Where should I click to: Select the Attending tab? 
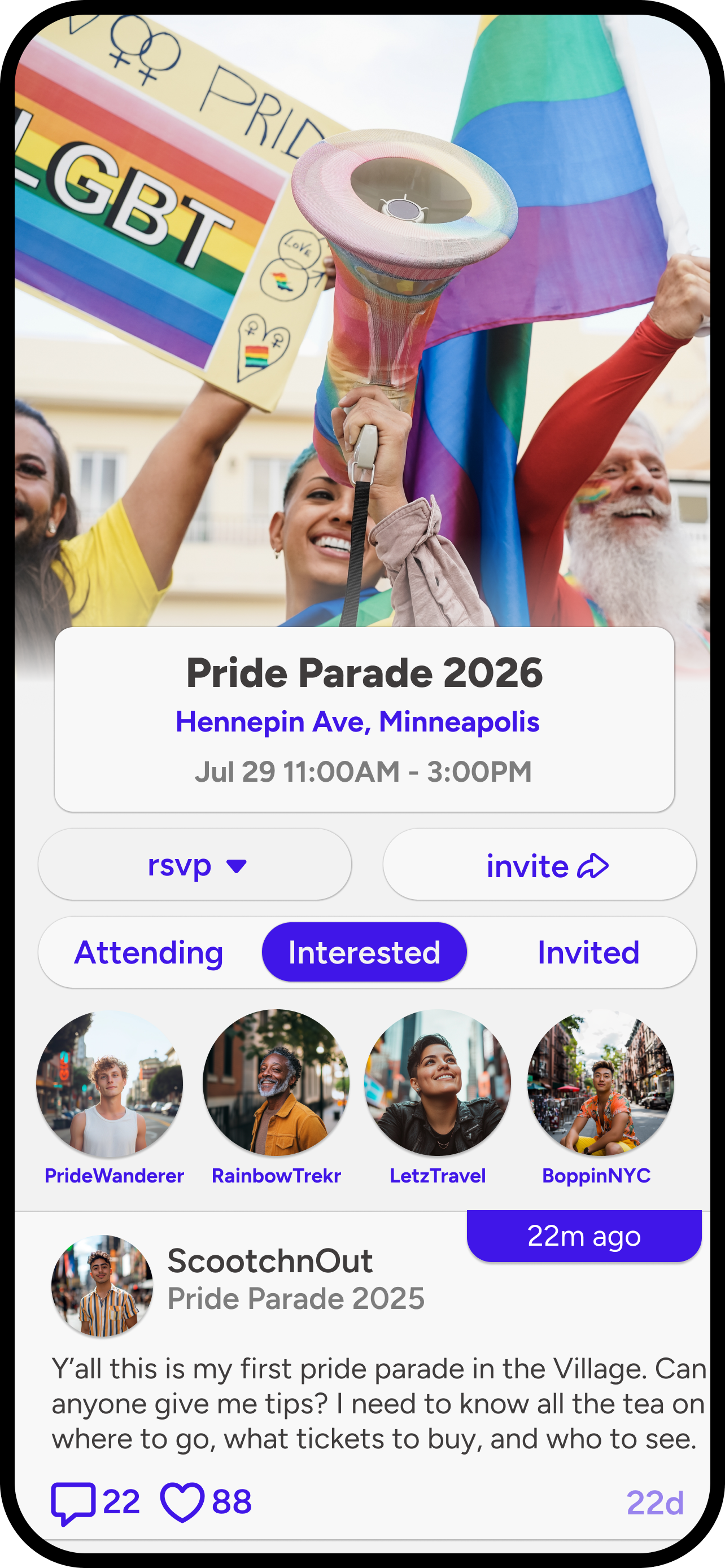click(149, 952)
